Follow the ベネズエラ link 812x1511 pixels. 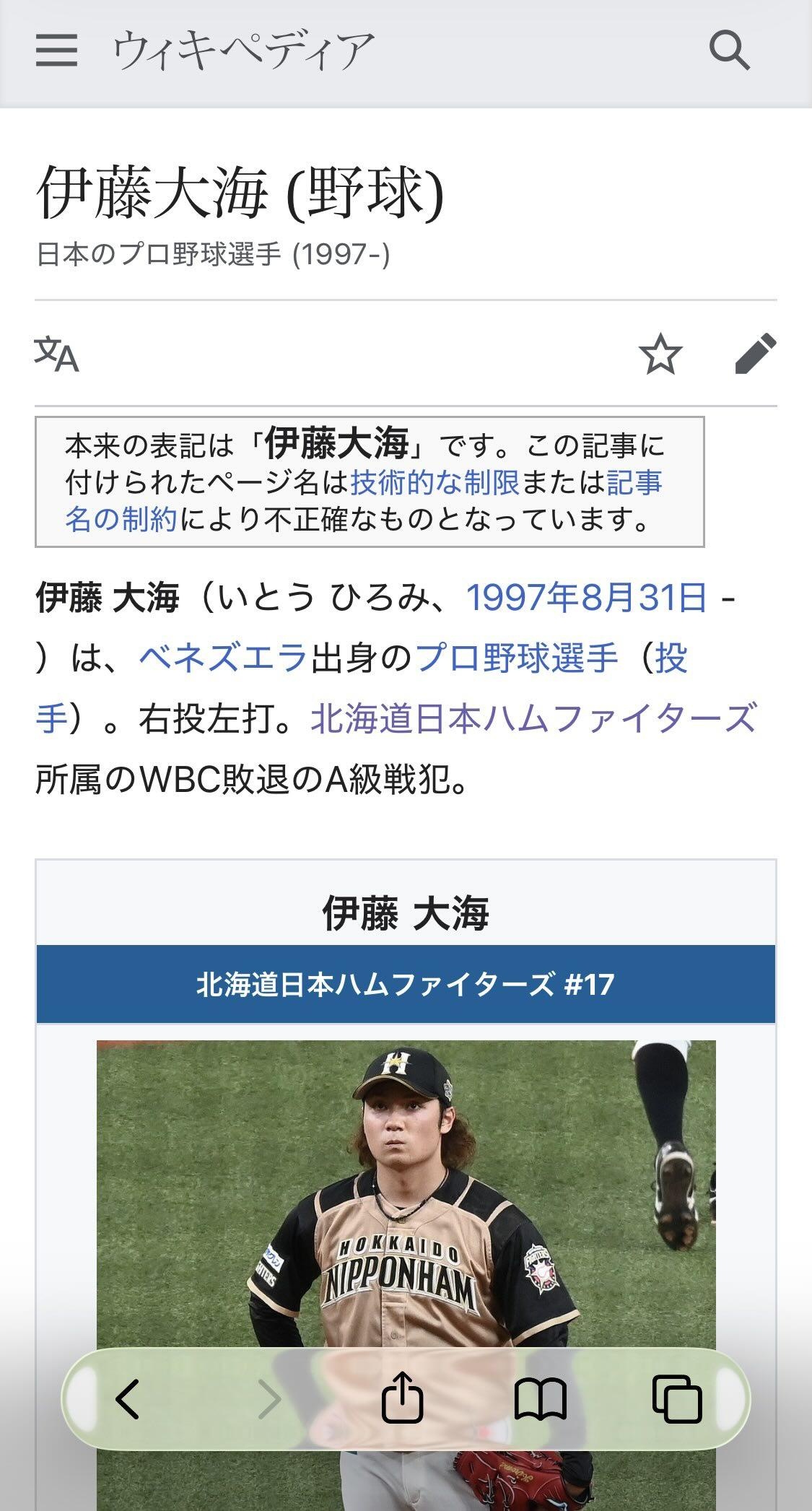click(224, 658)
